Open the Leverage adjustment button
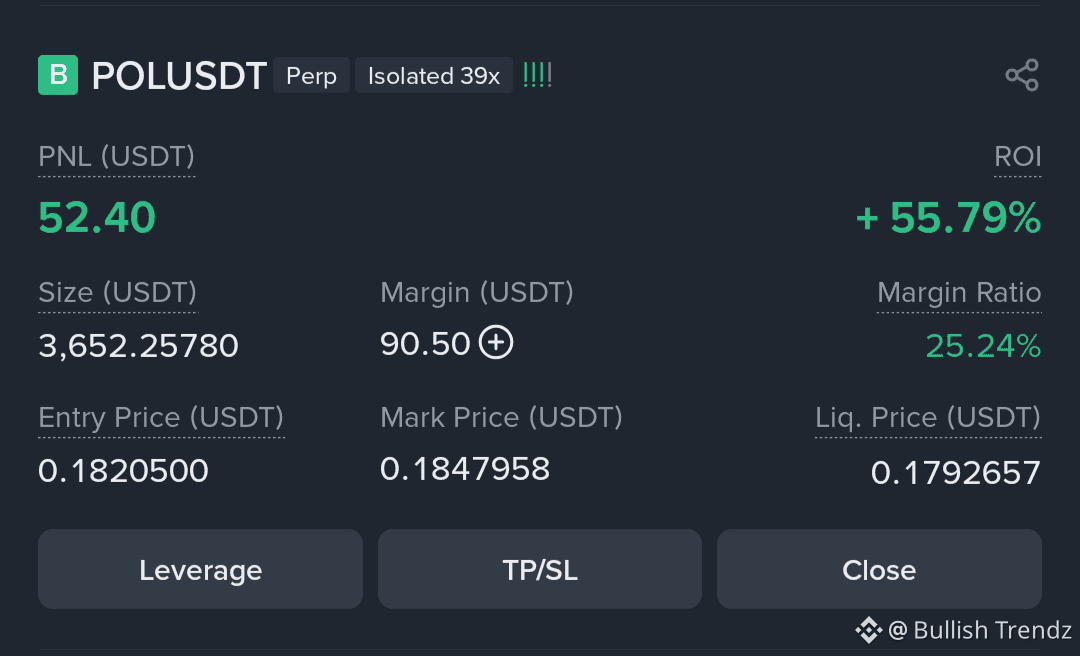Screen dimensions: 1080x656 [x=200, y=570]
